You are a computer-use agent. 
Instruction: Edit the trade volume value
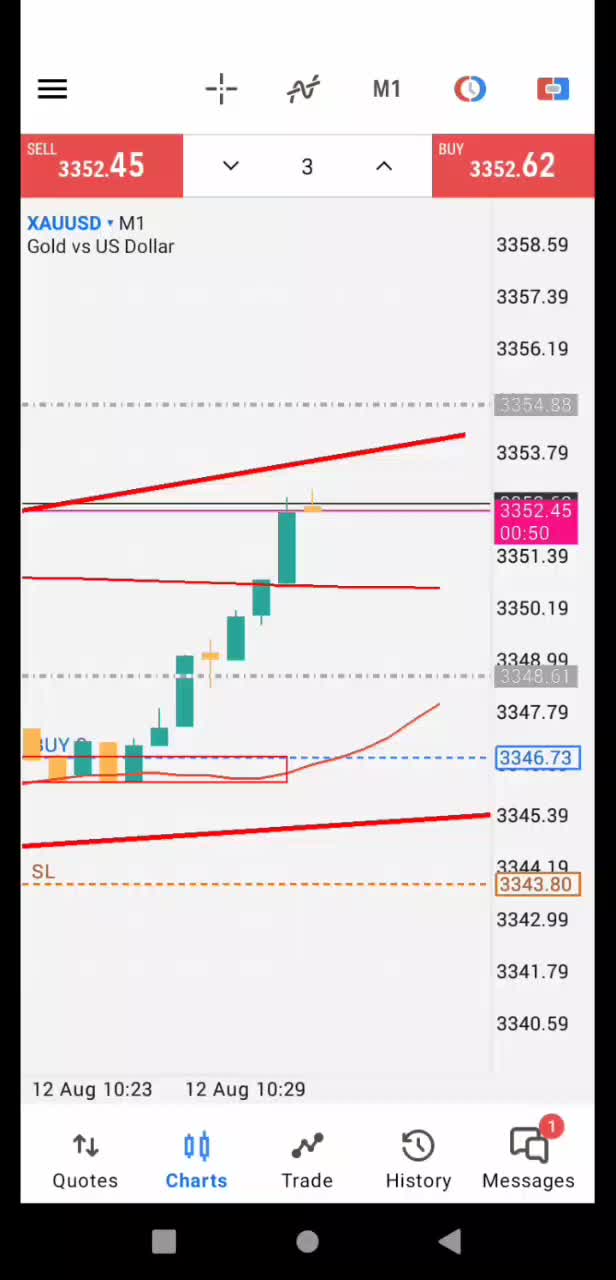307,167
